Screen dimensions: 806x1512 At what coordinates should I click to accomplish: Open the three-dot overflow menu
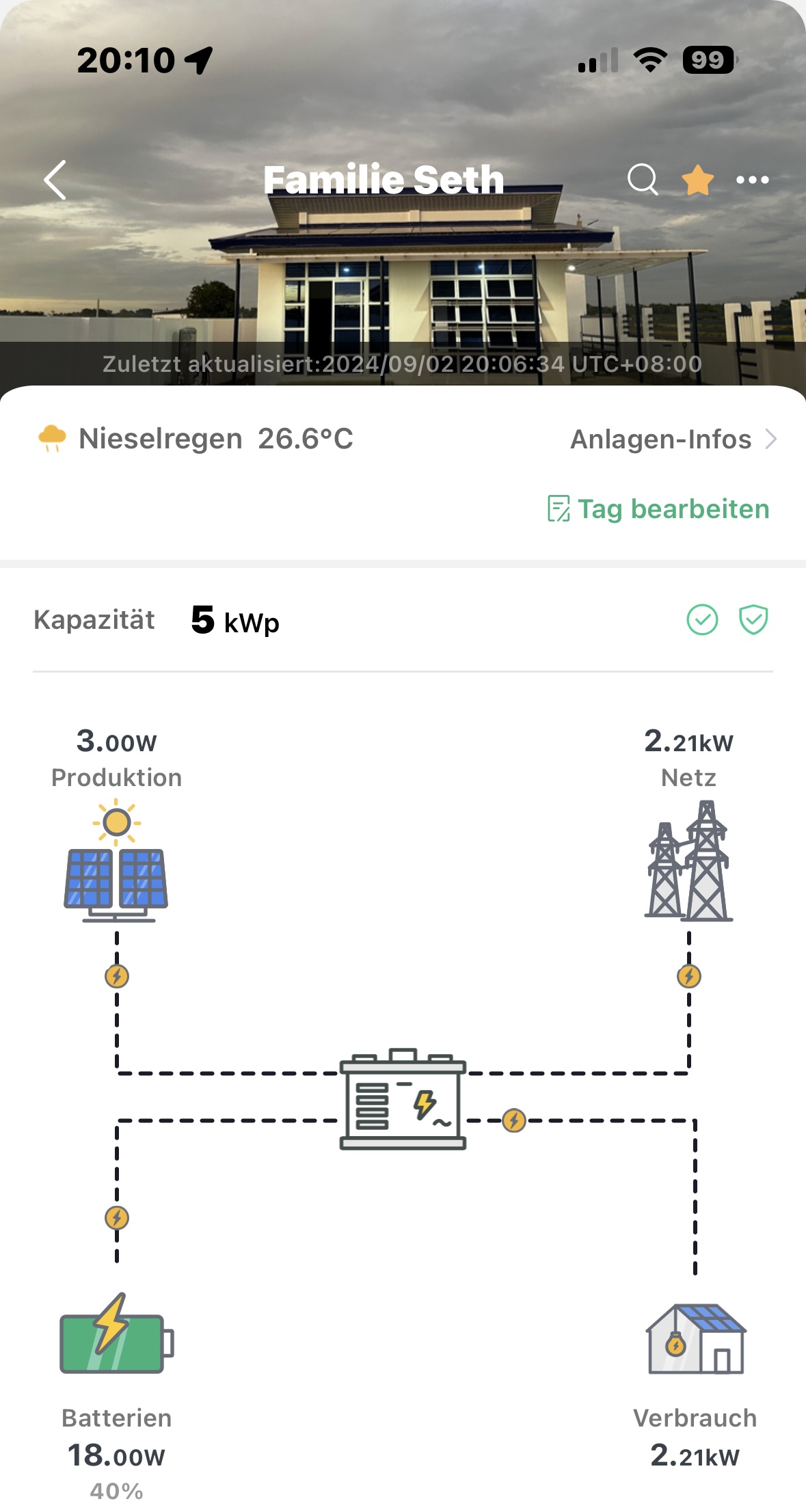753,180
